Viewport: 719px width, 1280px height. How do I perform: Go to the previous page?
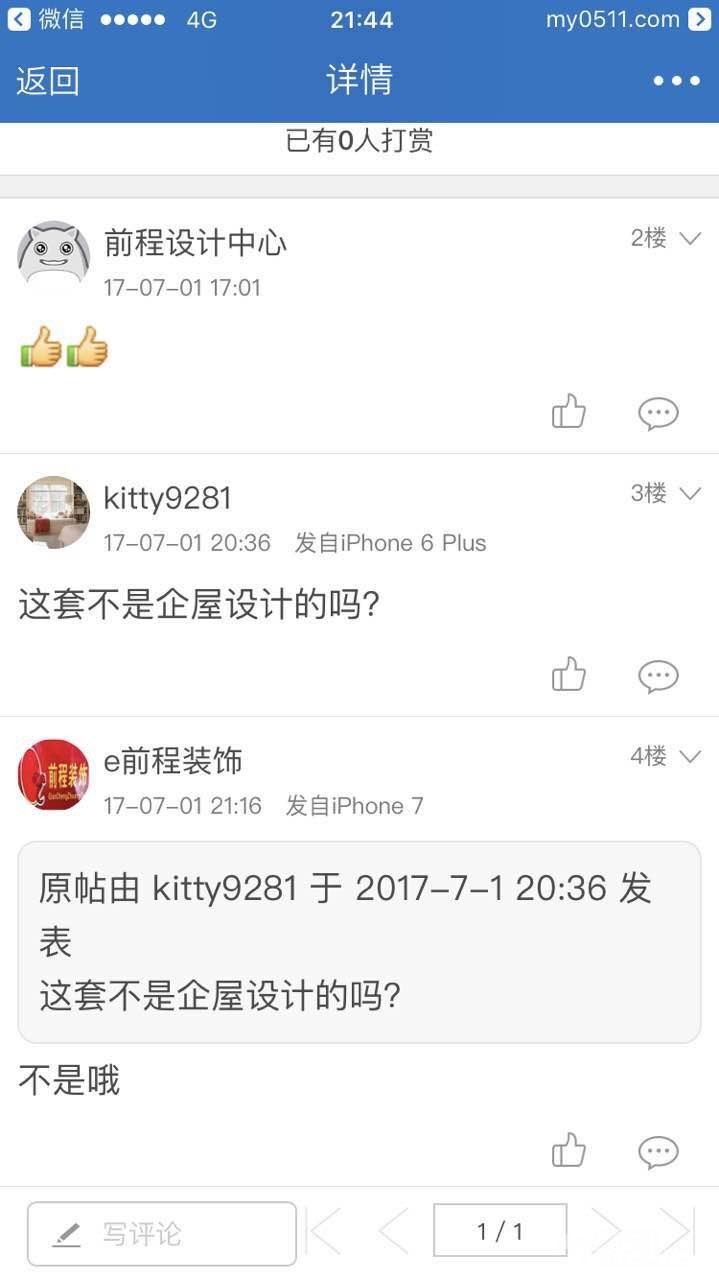[393, 1231]
